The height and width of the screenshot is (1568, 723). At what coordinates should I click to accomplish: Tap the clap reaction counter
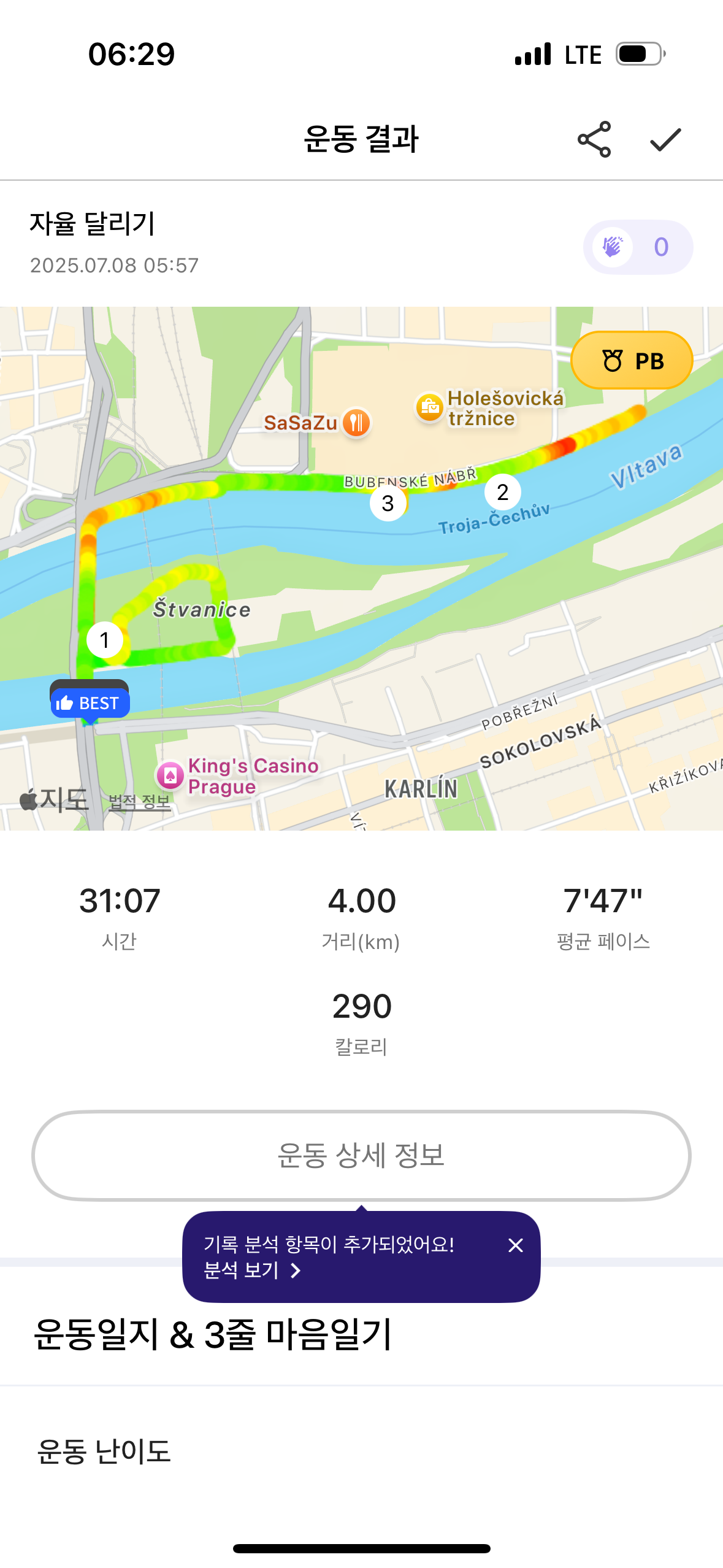[638, 247]
